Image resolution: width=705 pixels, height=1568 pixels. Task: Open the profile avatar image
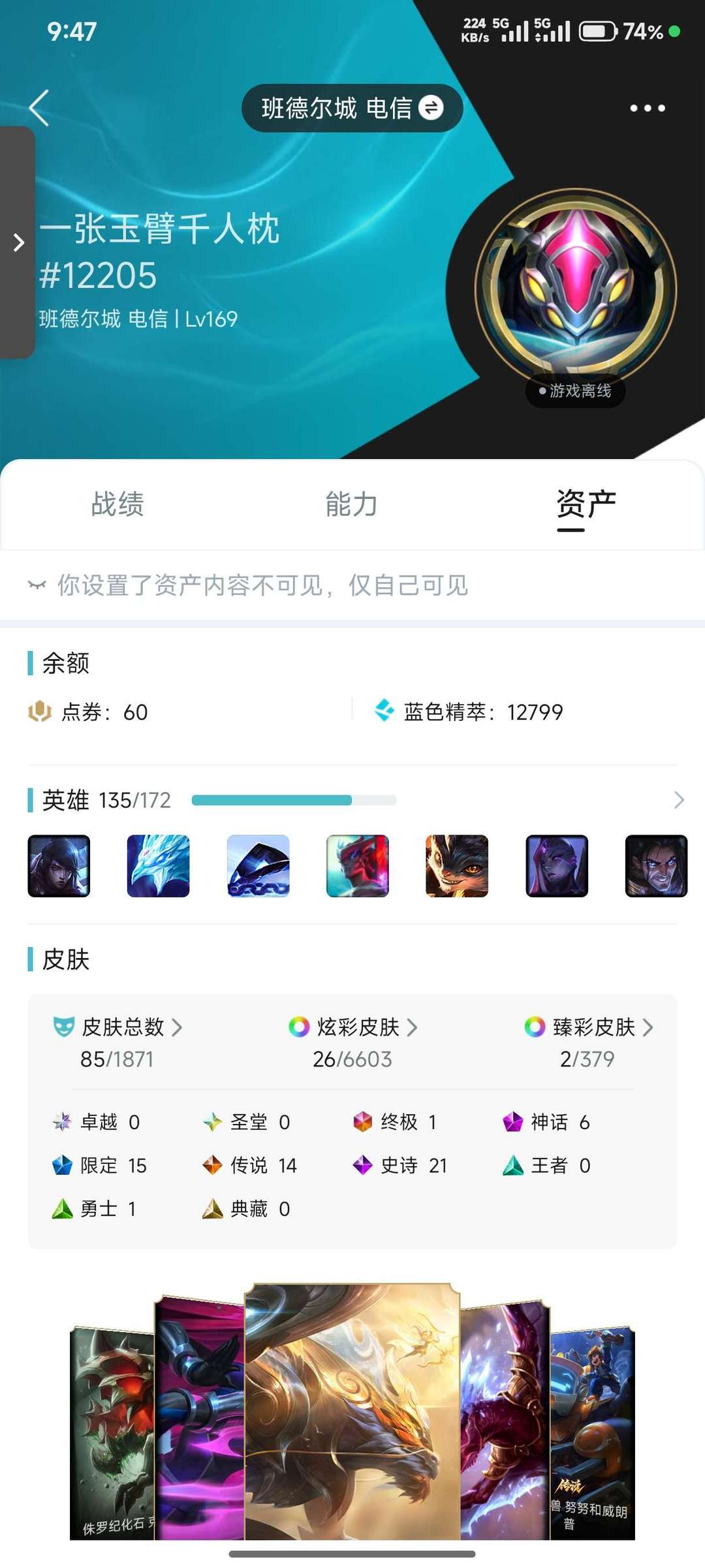coord(576,289)
